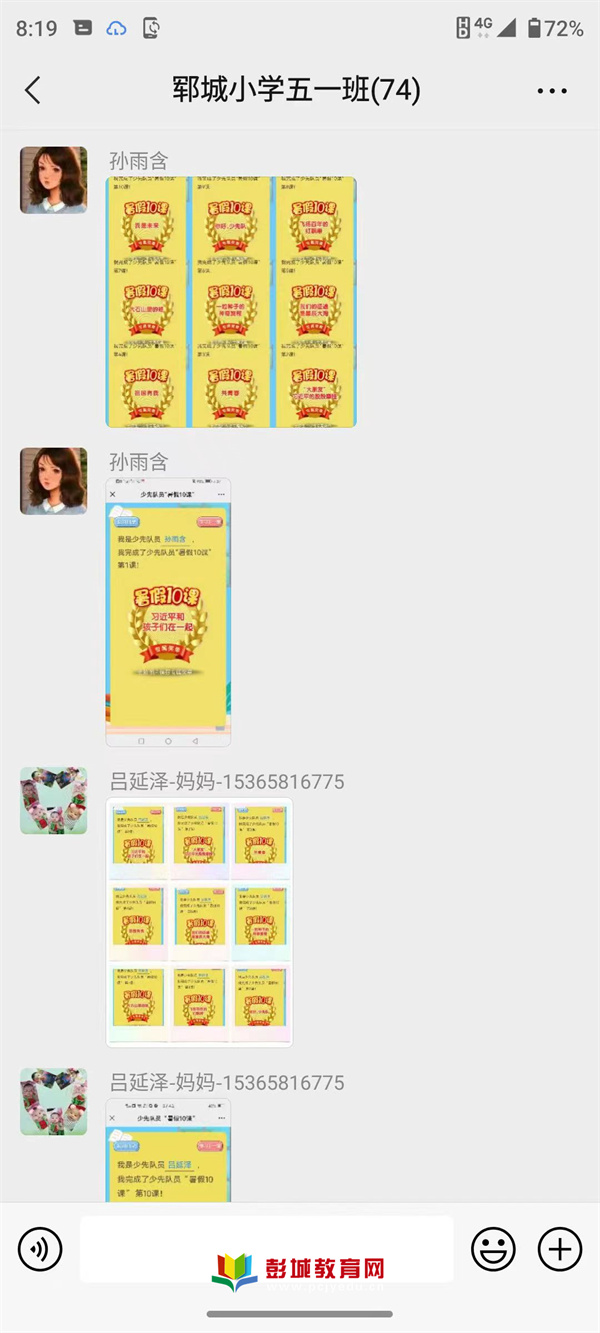The height and width of the screenshot is (1333, 600).
Task: Tap 孙雨含's avatar beside the collage
Action: point(53,180)
